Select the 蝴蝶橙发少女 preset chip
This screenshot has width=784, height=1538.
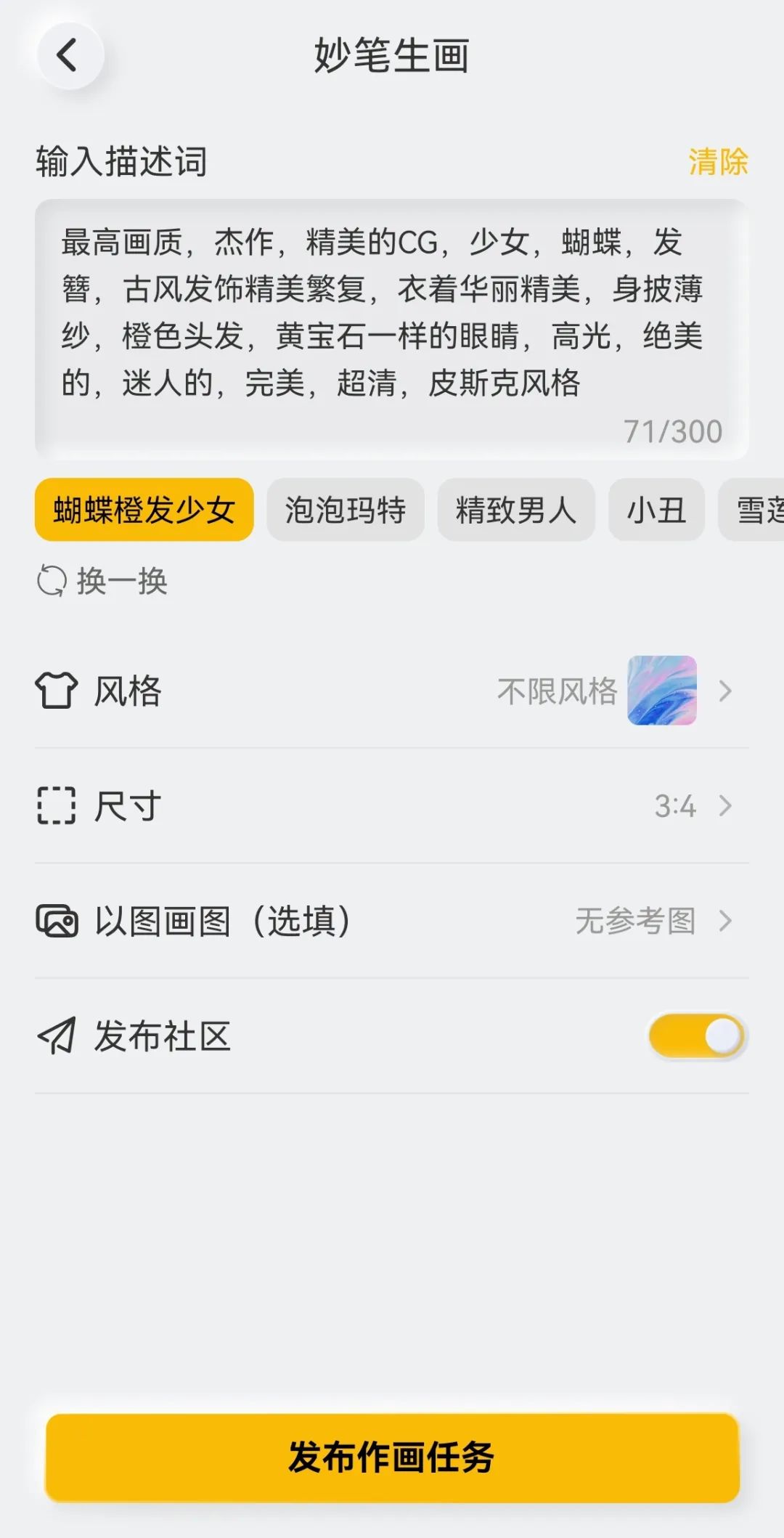pos(144,510)
